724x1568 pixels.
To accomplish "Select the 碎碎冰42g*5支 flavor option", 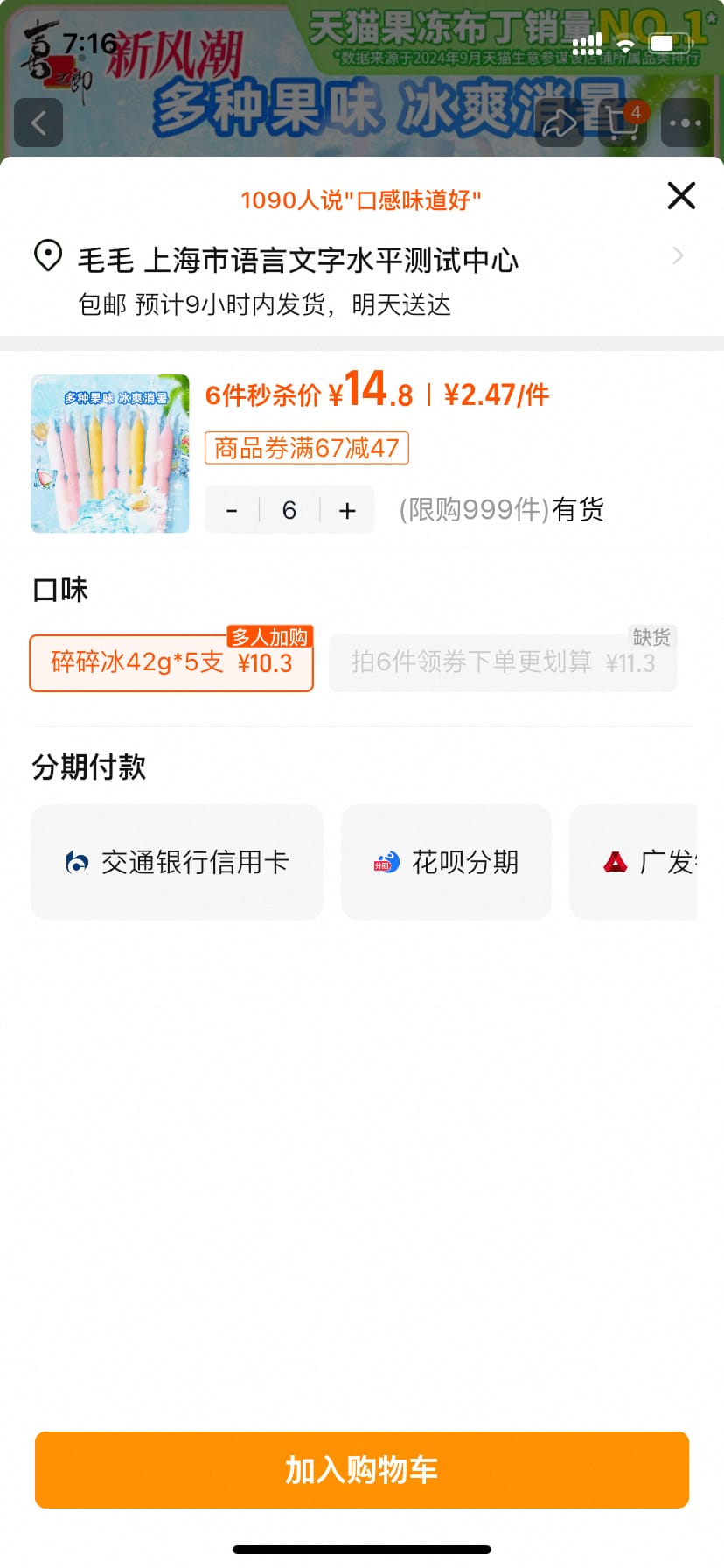I will [x=171, y=663].
